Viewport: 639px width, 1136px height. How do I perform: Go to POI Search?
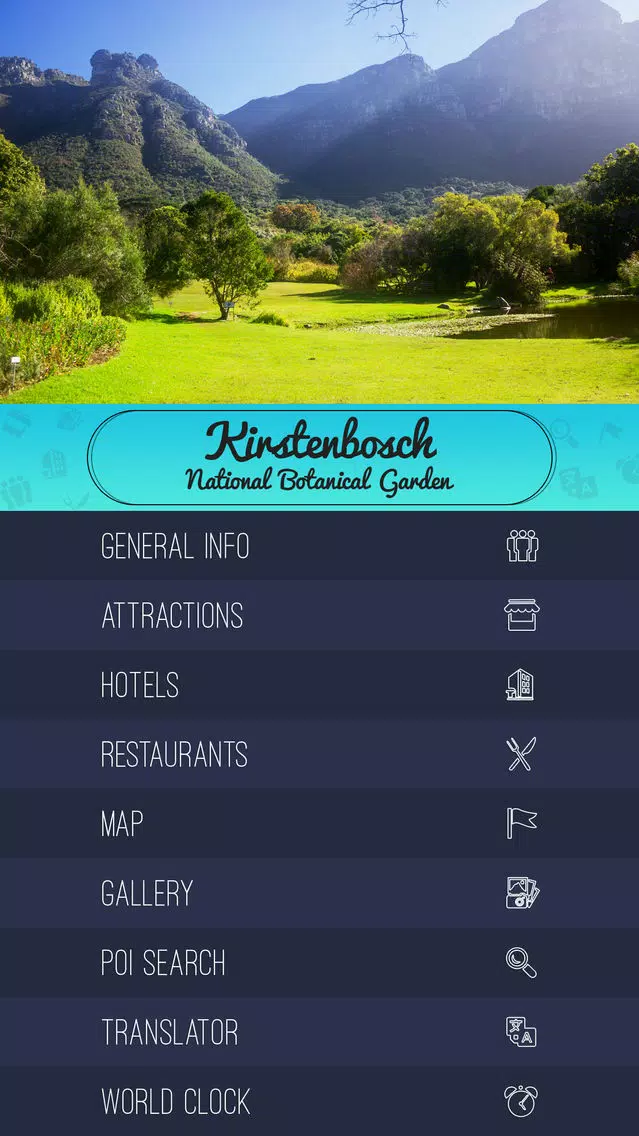tap(319, 962)
